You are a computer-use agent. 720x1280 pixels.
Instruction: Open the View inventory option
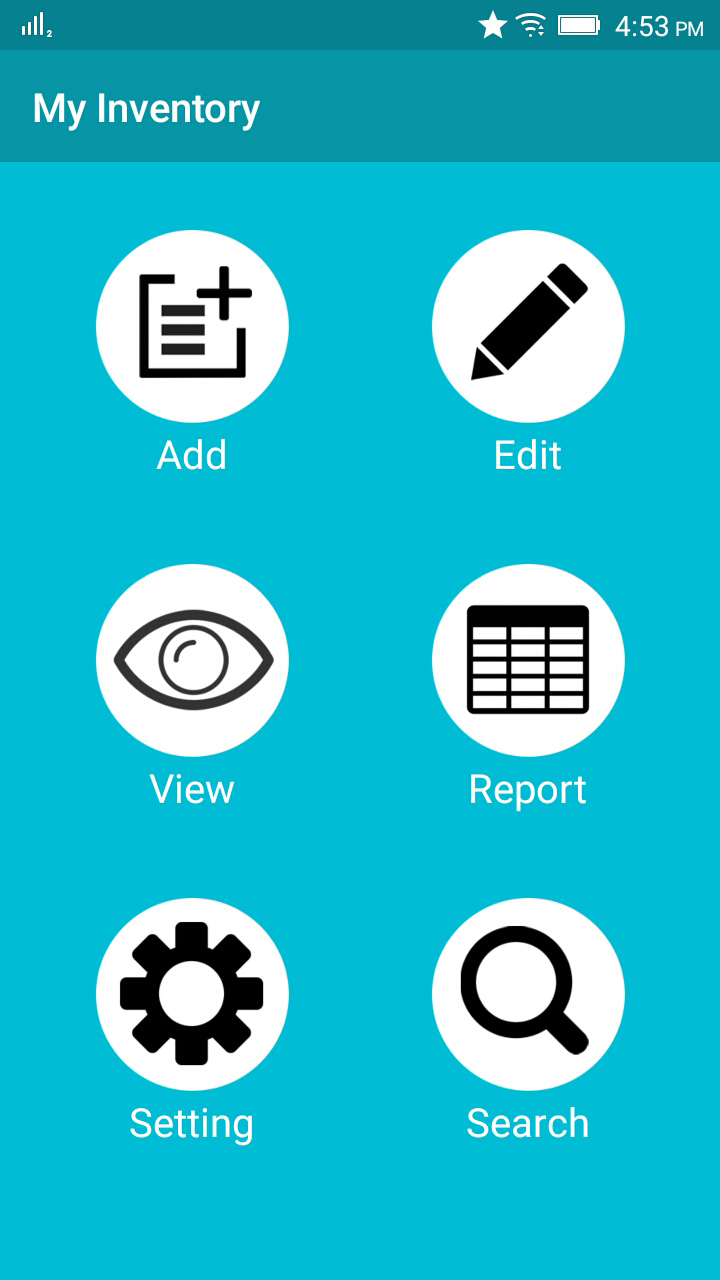192,660
